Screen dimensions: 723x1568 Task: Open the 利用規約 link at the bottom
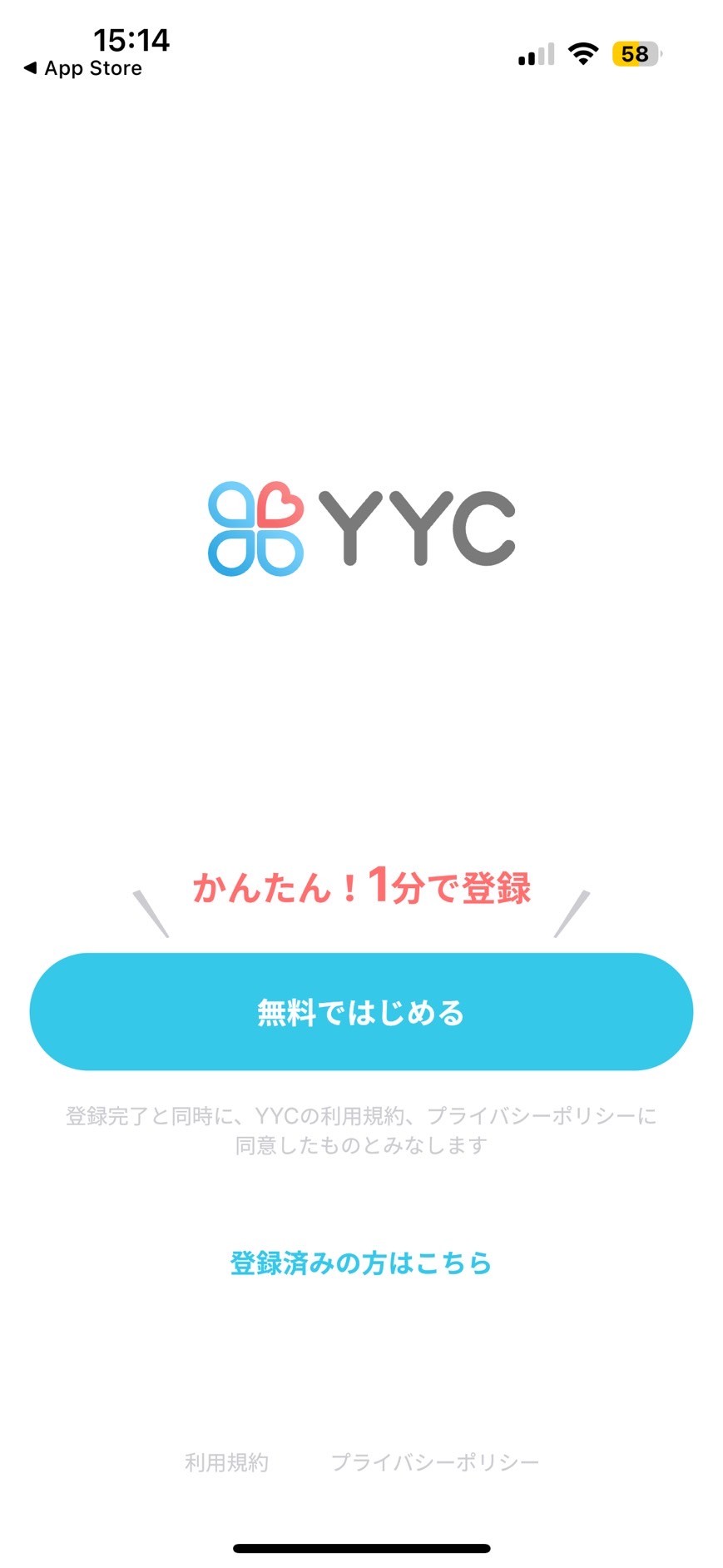tap(226, 1461)
